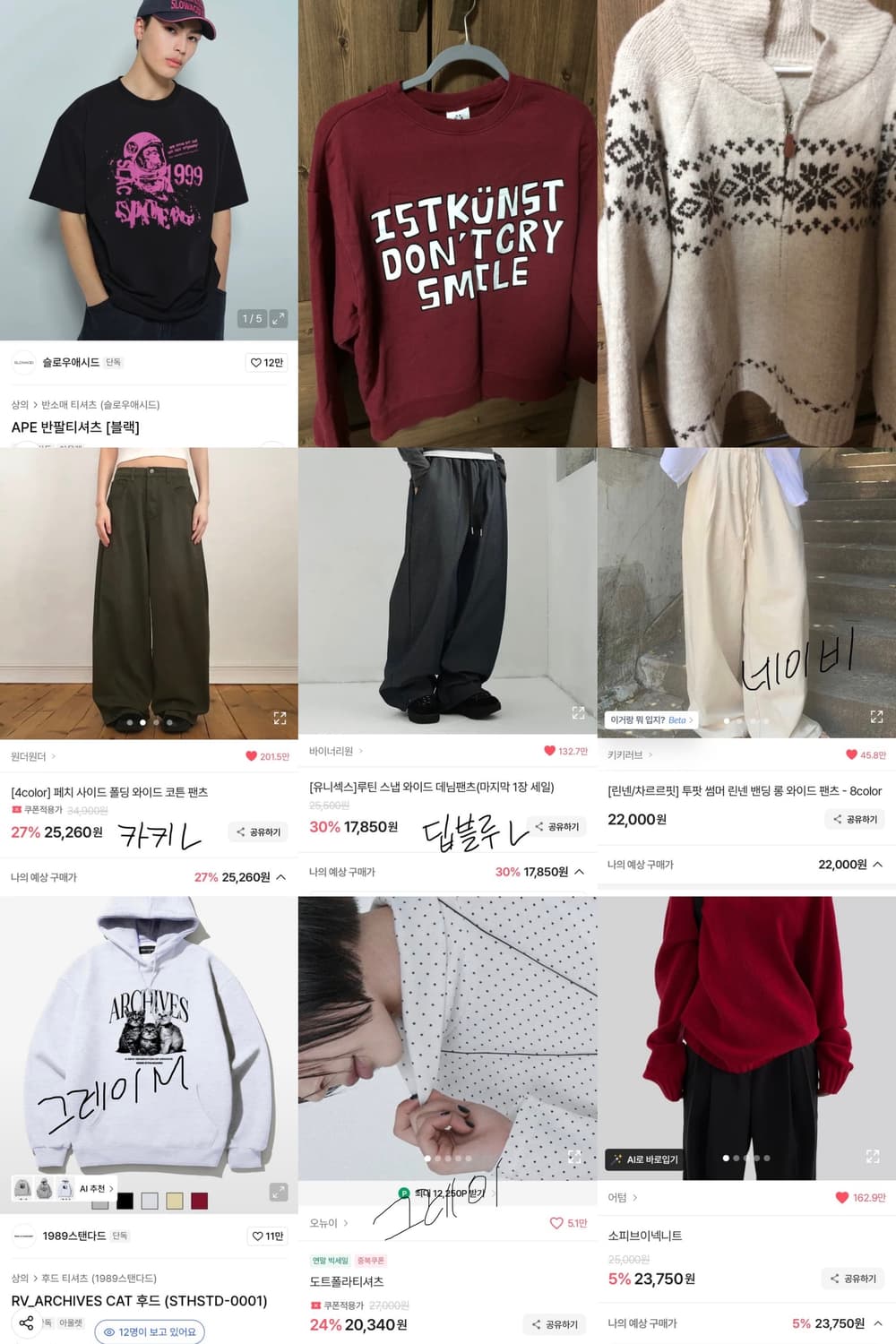Click the share icon below RV_ARCHIVES CAT hood
The height and width of the screenshot is (1344, 896).
25,1323
